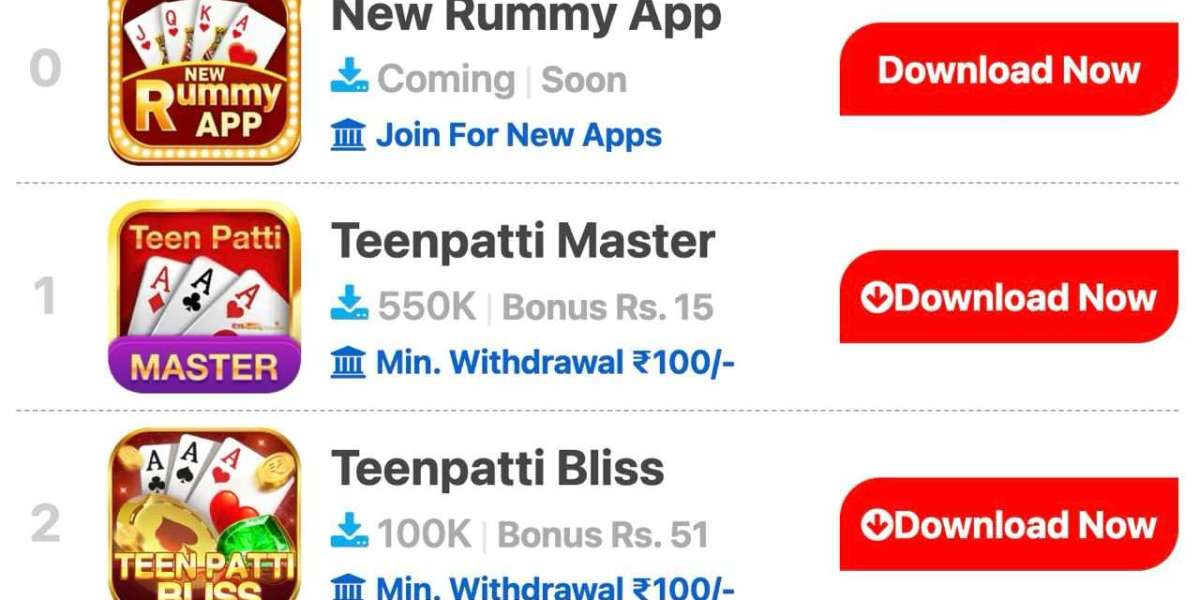
Task: Tap Download Now for Teenpatti Bliss
Action: [1008, 525]
